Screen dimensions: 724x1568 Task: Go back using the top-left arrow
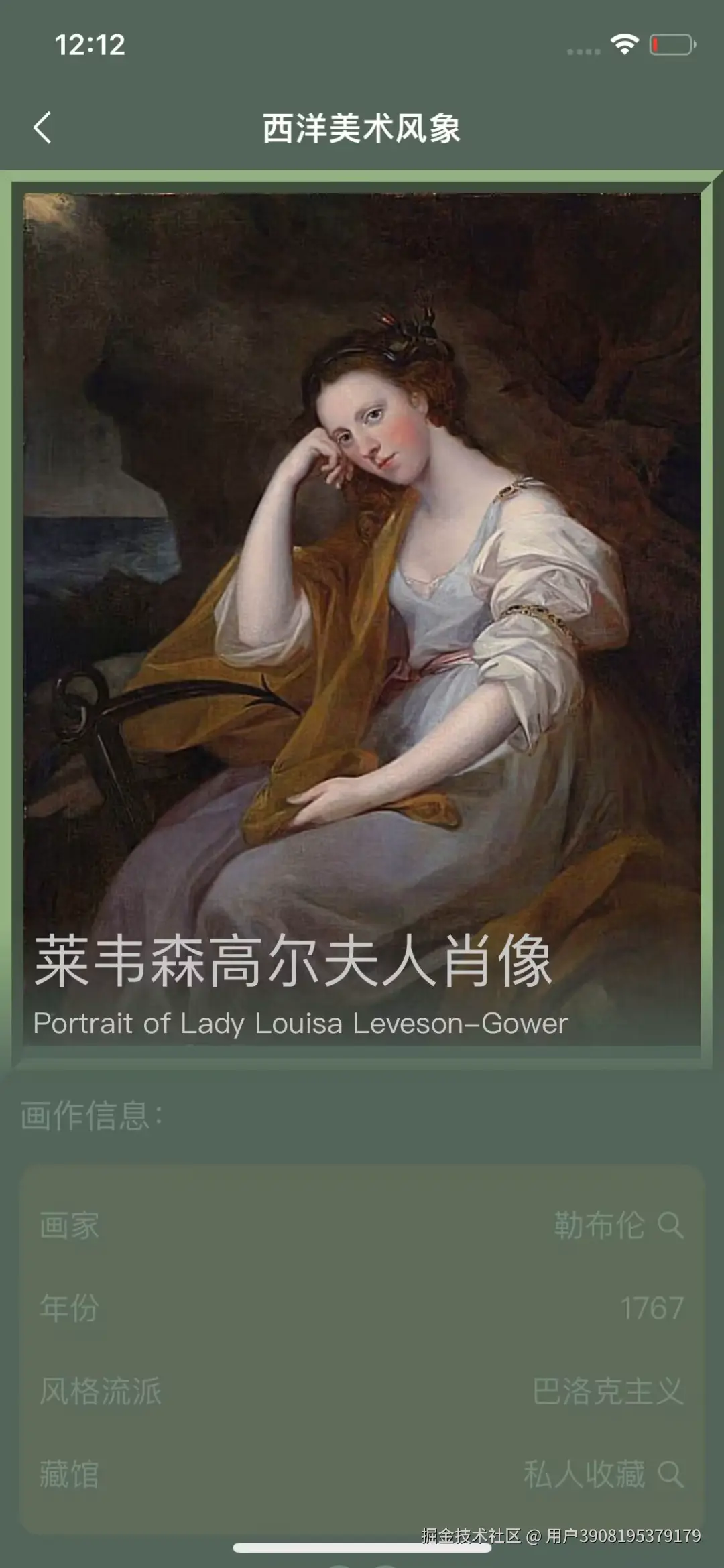pyautogui.click(x=43, y=127)
